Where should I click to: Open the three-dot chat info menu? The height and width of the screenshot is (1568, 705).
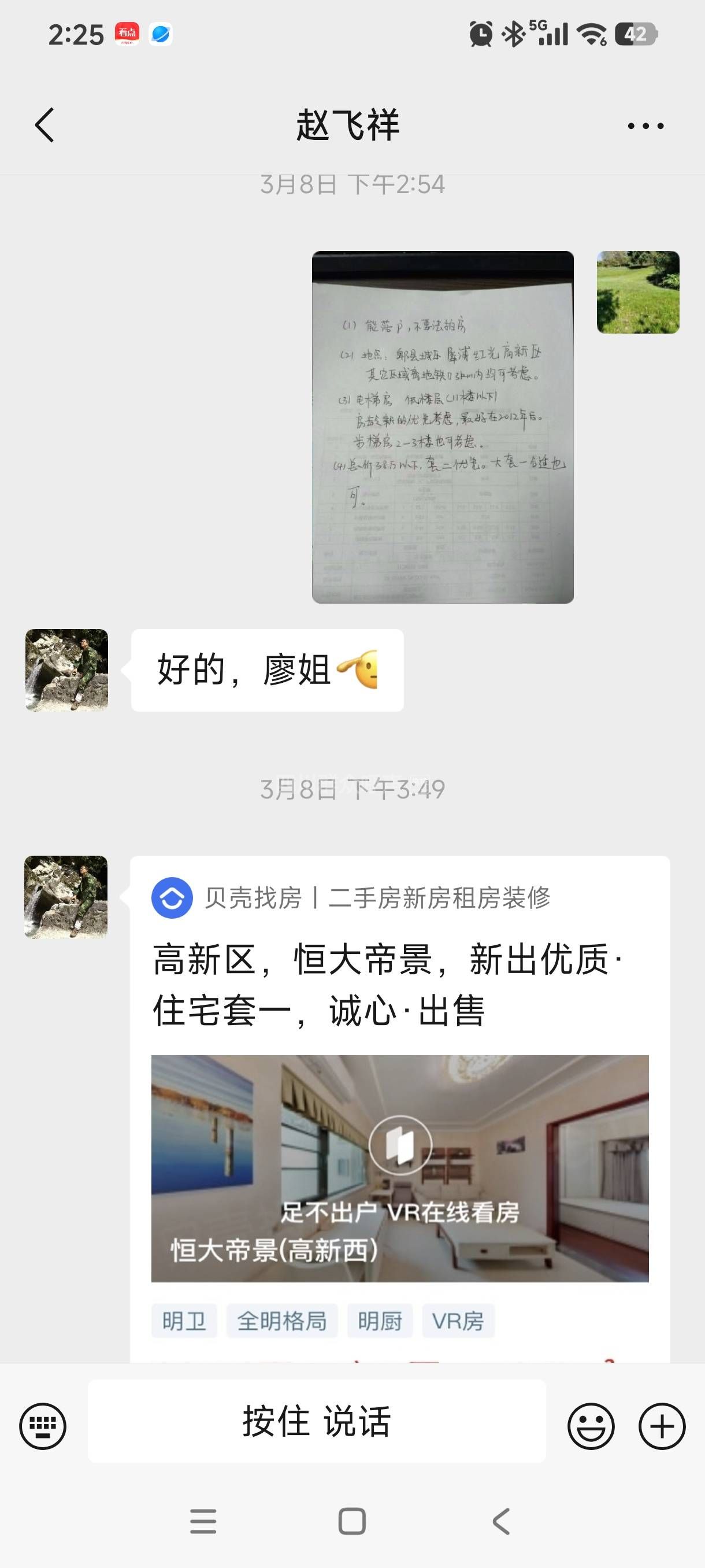pyautogui.click(x=645, y=126)
